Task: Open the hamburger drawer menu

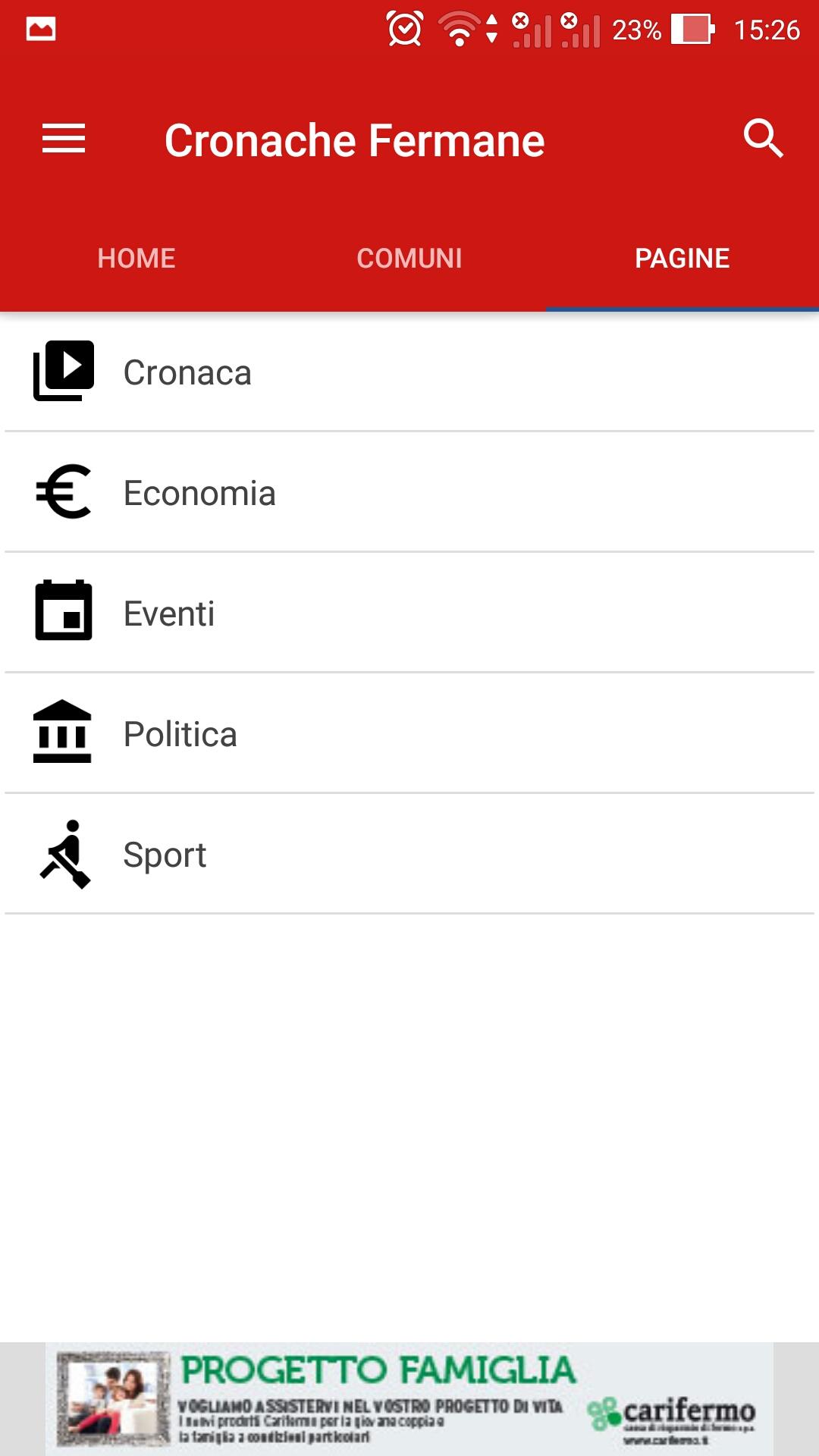Action: click(x=64, y=139)
